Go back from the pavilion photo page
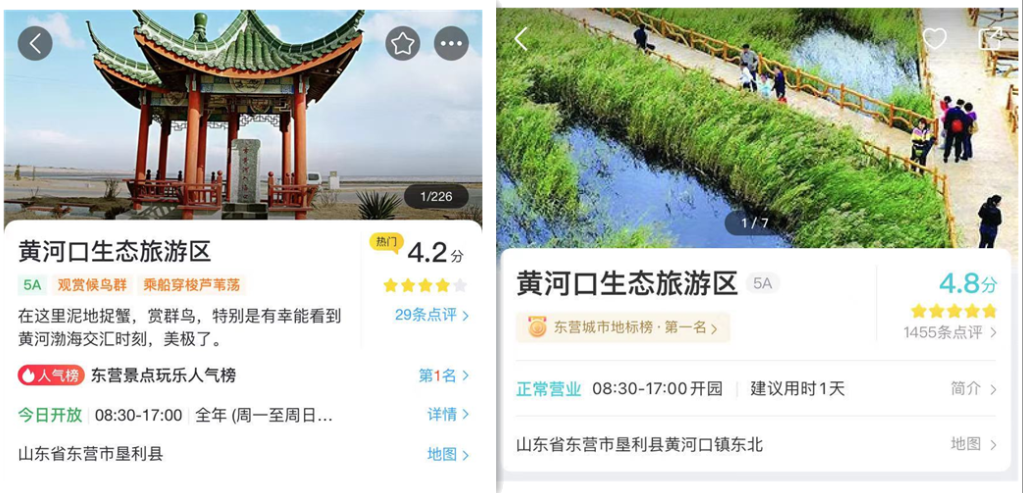This screenshot has width=1023, height=493. [x=35, y=43]
